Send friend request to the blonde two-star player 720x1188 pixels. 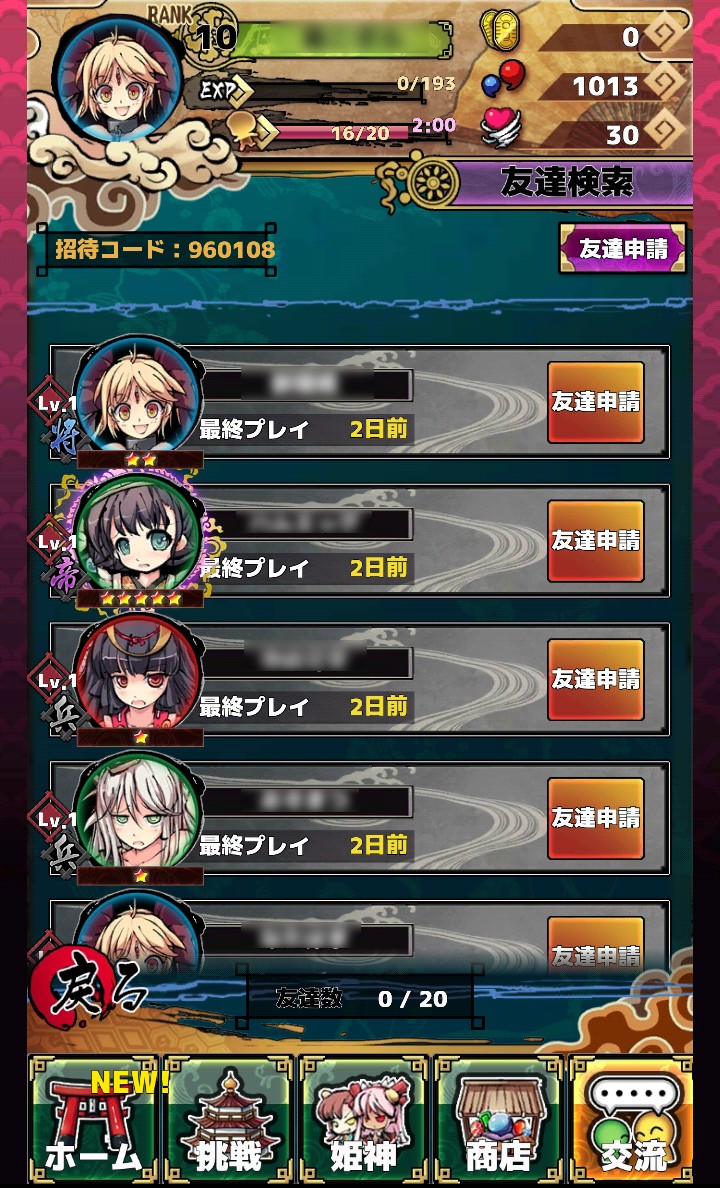point(596,402)
